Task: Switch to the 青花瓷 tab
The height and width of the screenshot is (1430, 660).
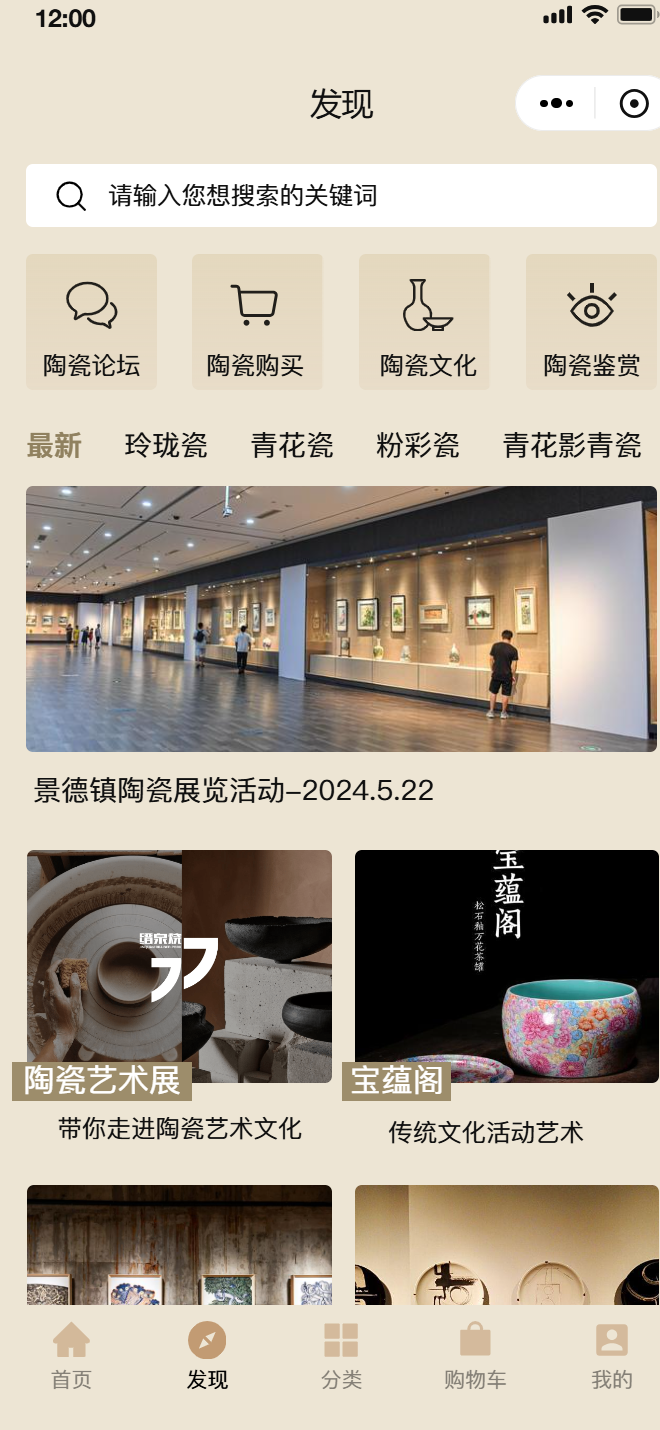Action: [x=292, y=445]
